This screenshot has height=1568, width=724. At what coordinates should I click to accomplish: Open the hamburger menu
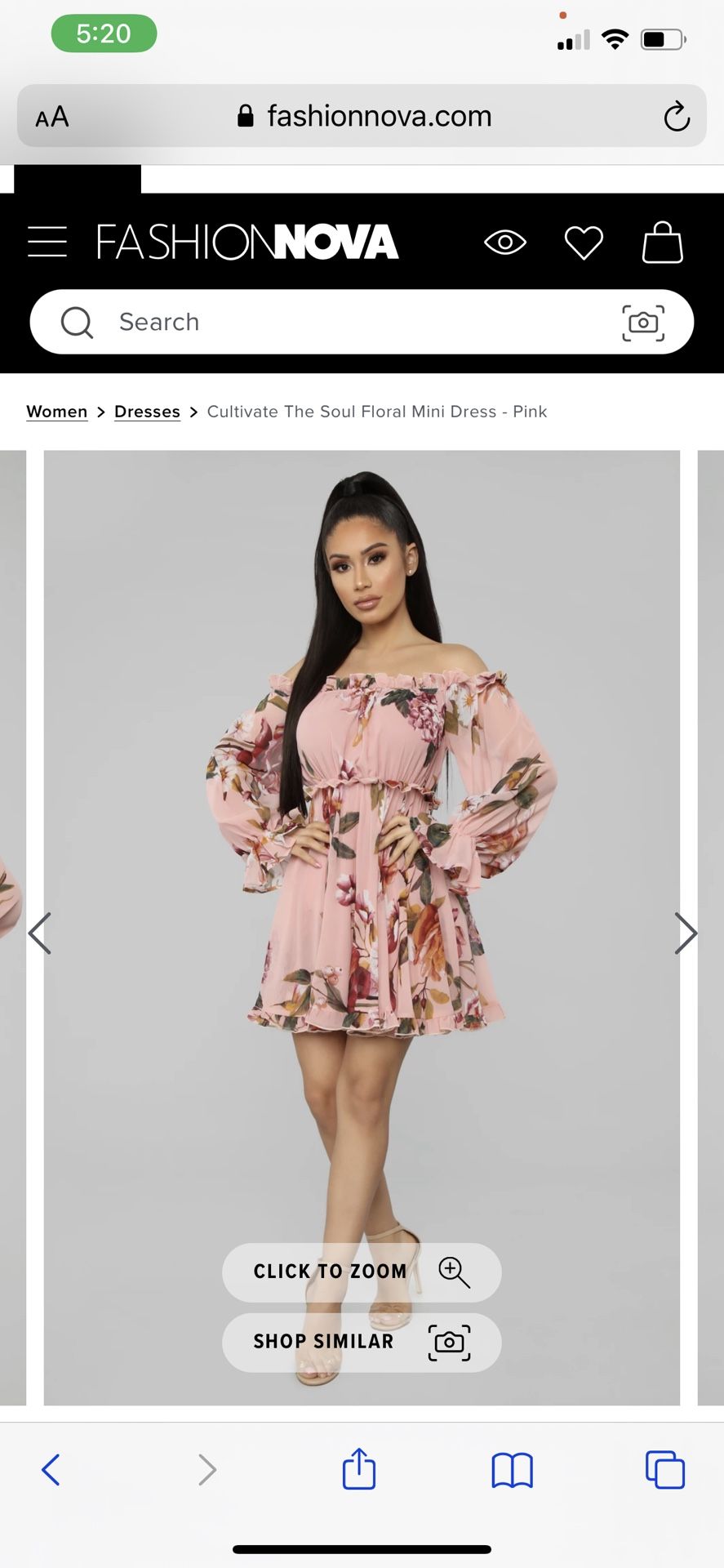(47, 243)
